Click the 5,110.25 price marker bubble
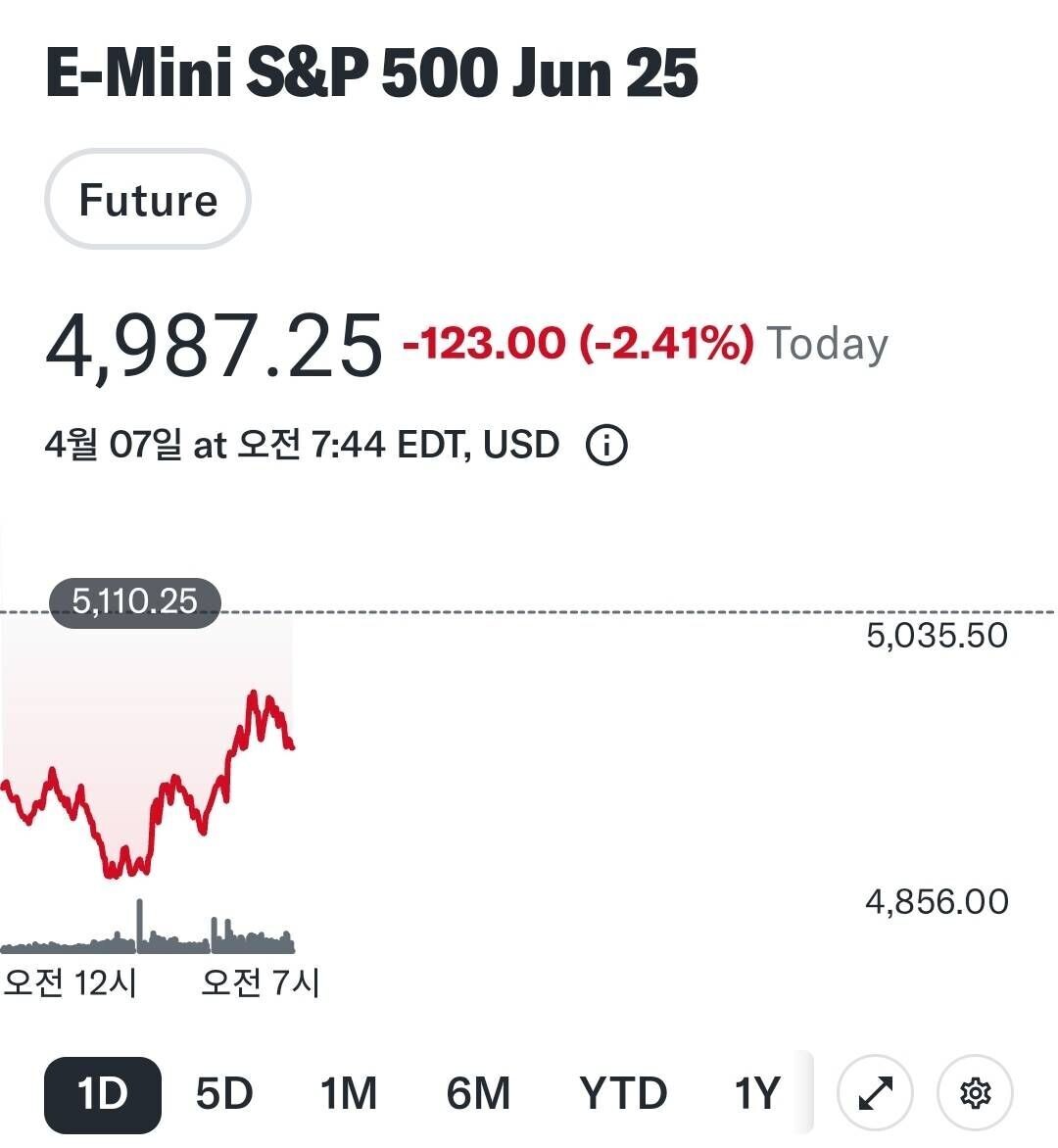1058x1148 pixels. [134, 600]
